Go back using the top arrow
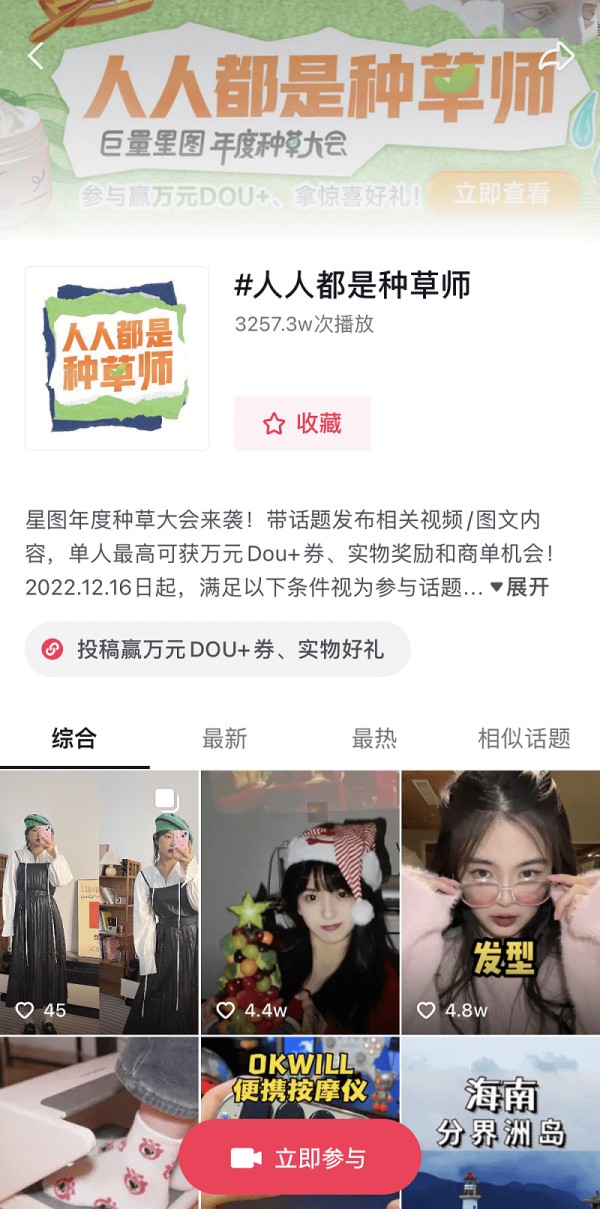Viewport: 600px width, 1209px height. (x=35, y=56)
